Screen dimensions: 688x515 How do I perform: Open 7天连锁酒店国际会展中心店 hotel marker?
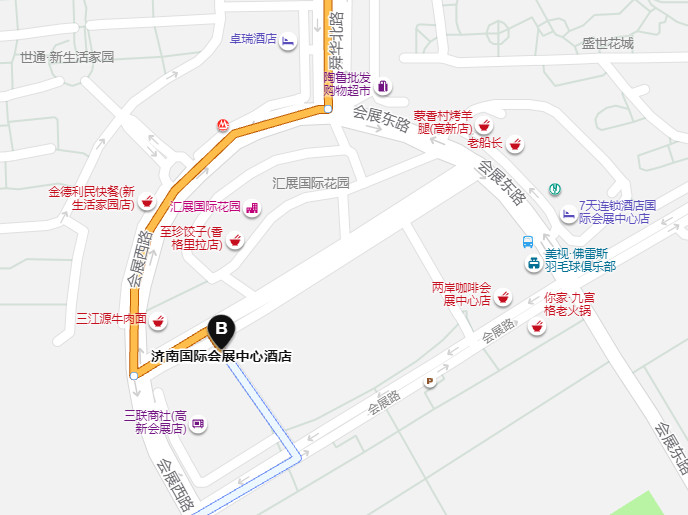[568, 212]
